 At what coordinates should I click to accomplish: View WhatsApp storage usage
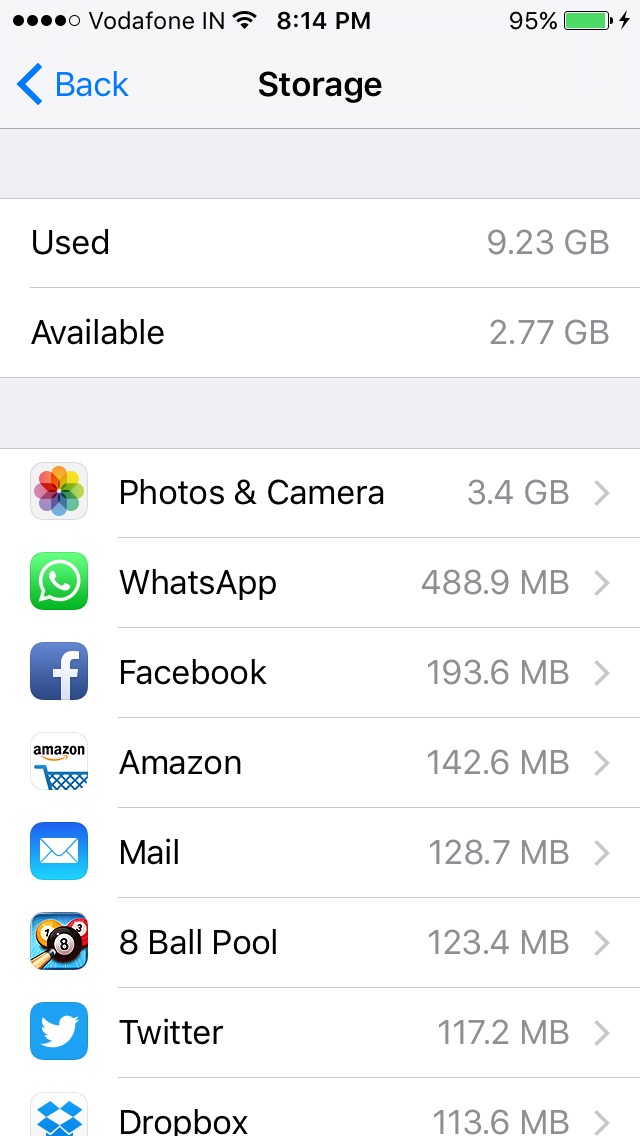(320, 582)
